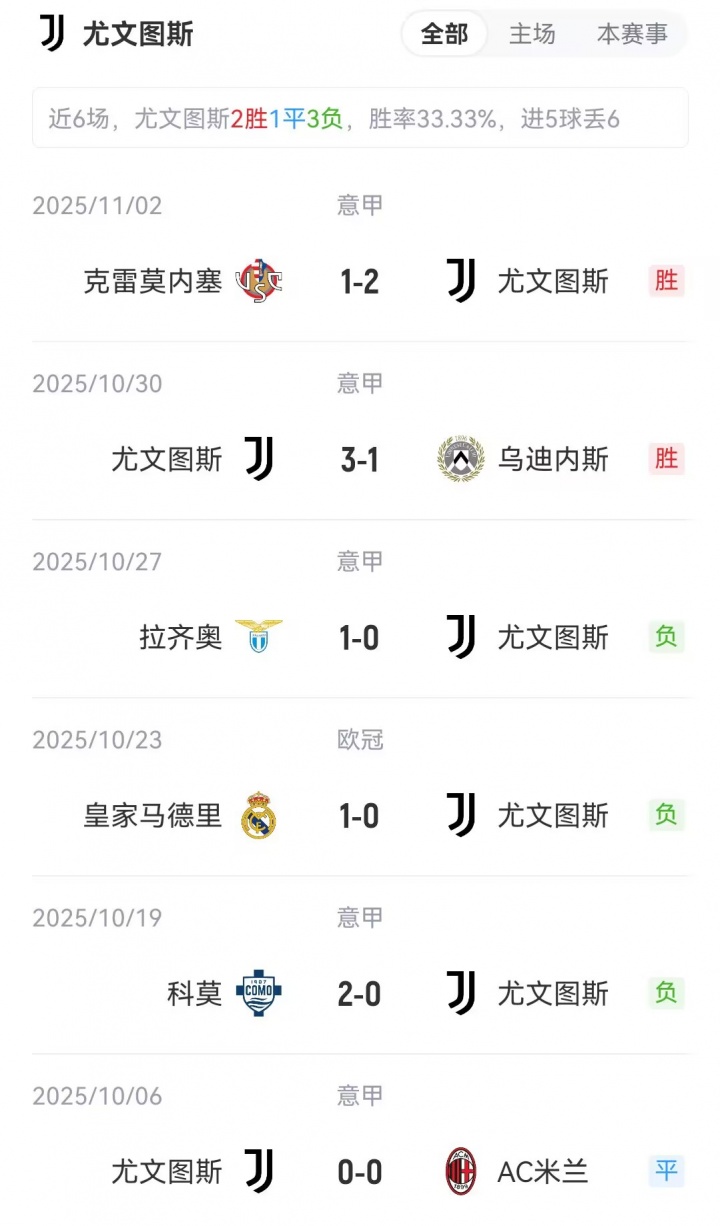View the 科莫 2-0 尤文图斯 match

point(360,994)
